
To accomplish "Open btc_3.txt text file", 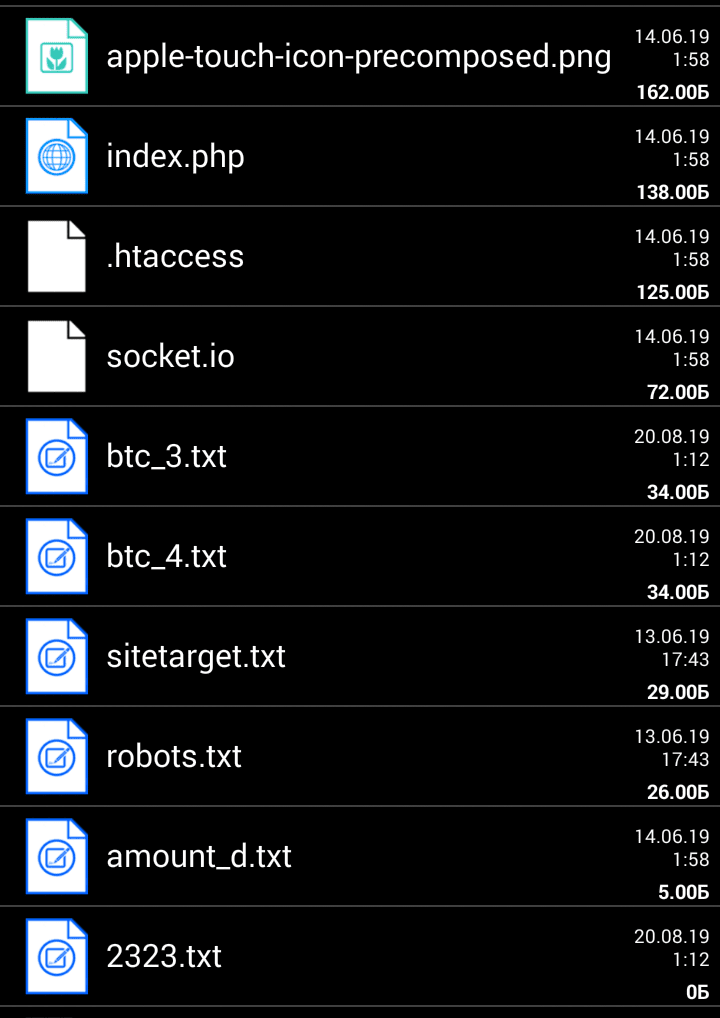I will point(167,457).
